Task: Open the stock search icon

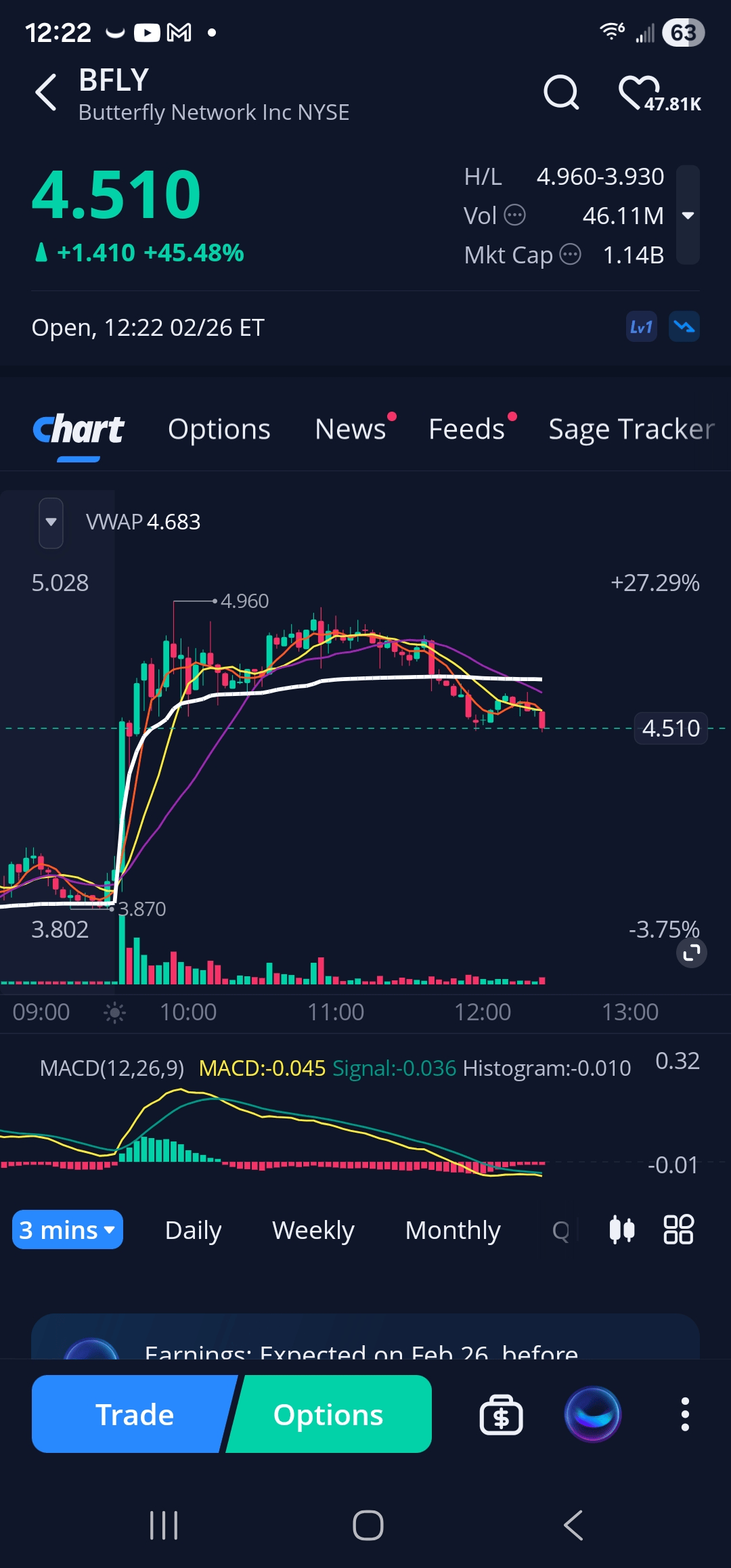Action: click(x=561, y=93)
